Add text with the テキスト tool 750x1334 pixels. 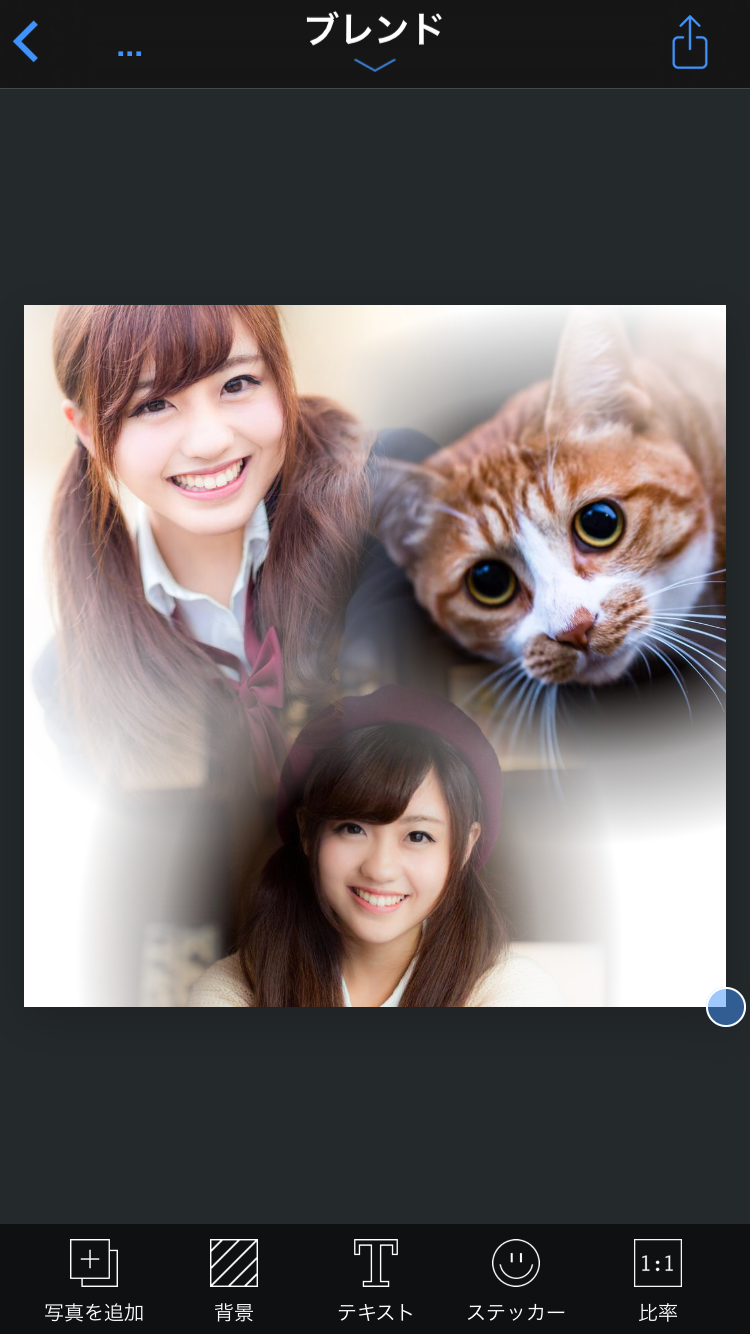(375, 1279)
